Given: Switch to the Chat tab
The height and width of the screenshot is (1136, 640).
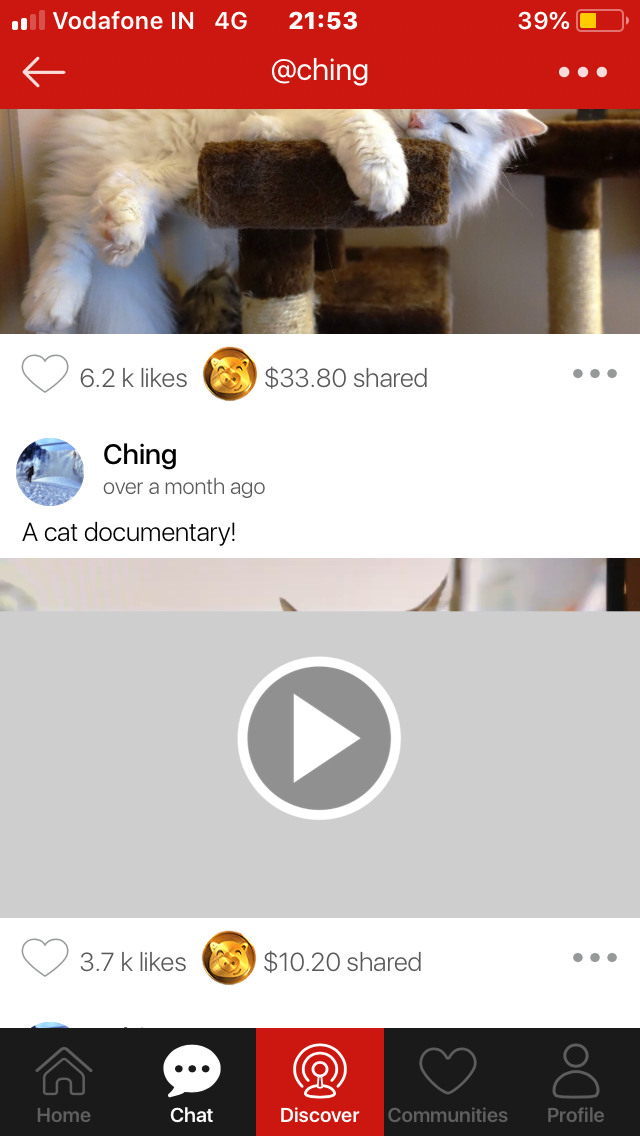Looking at the screenshot, I should (192, 1083).
